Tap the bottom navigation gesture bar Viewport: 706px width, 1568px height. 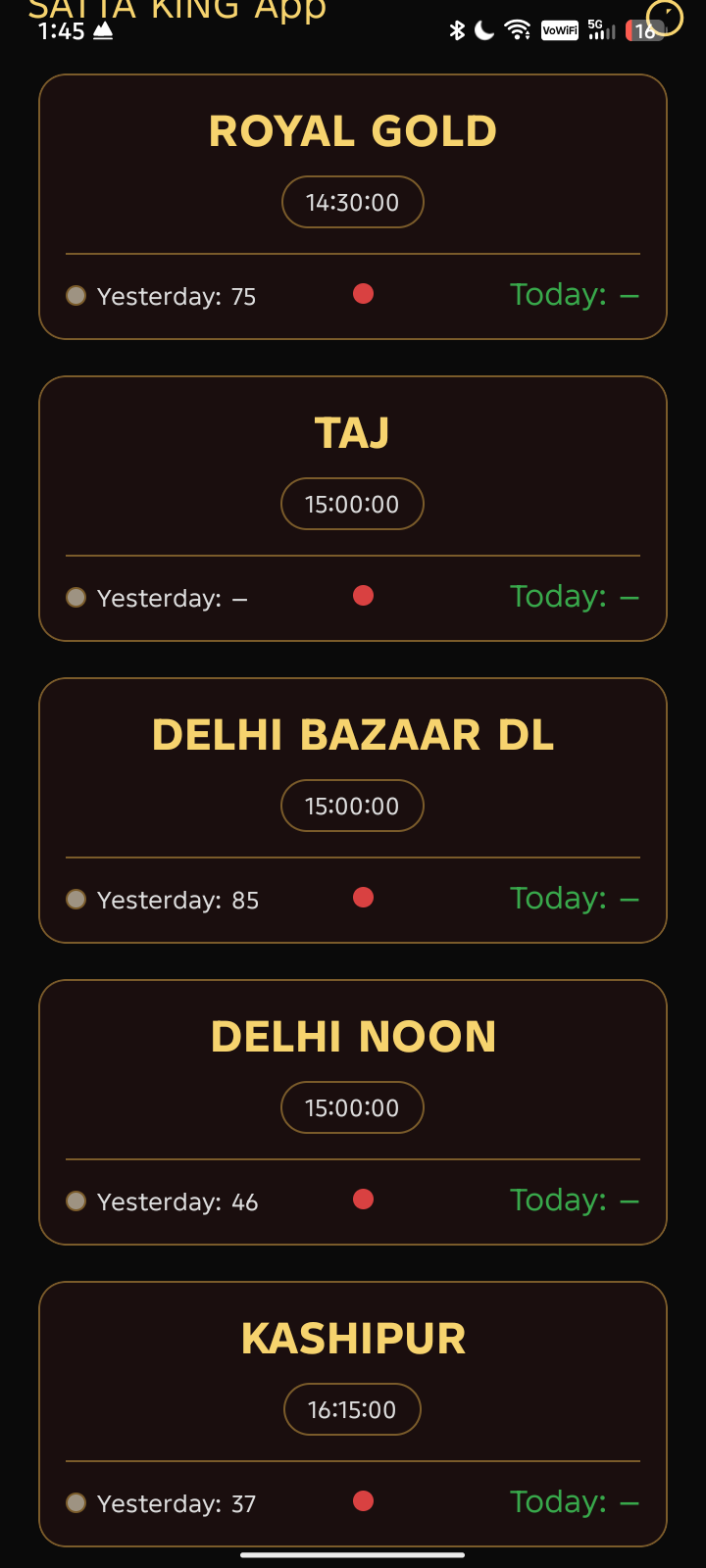tap(352, 1555)
